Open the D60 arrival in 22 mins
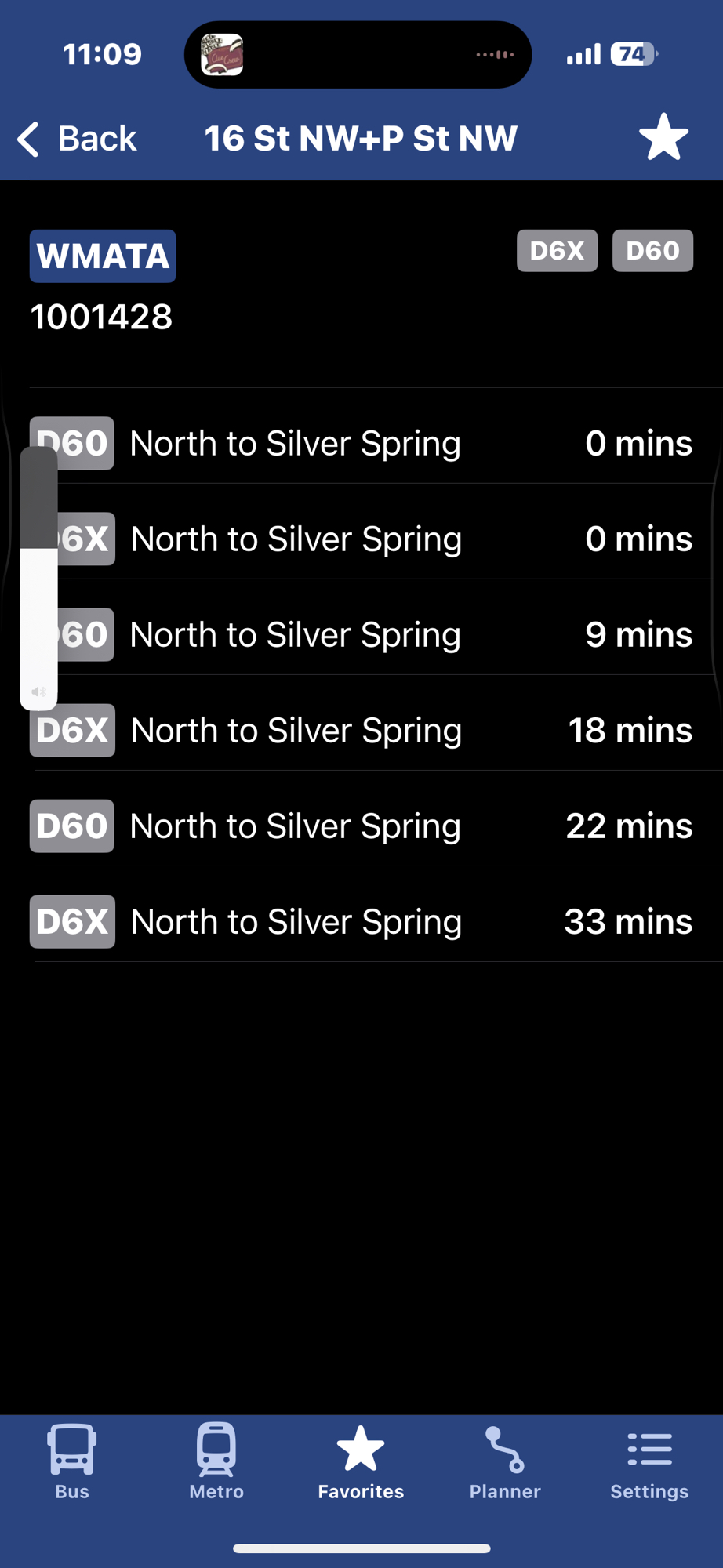Image resolution: width=723 pixels, height=1568 pixels. 361,826
